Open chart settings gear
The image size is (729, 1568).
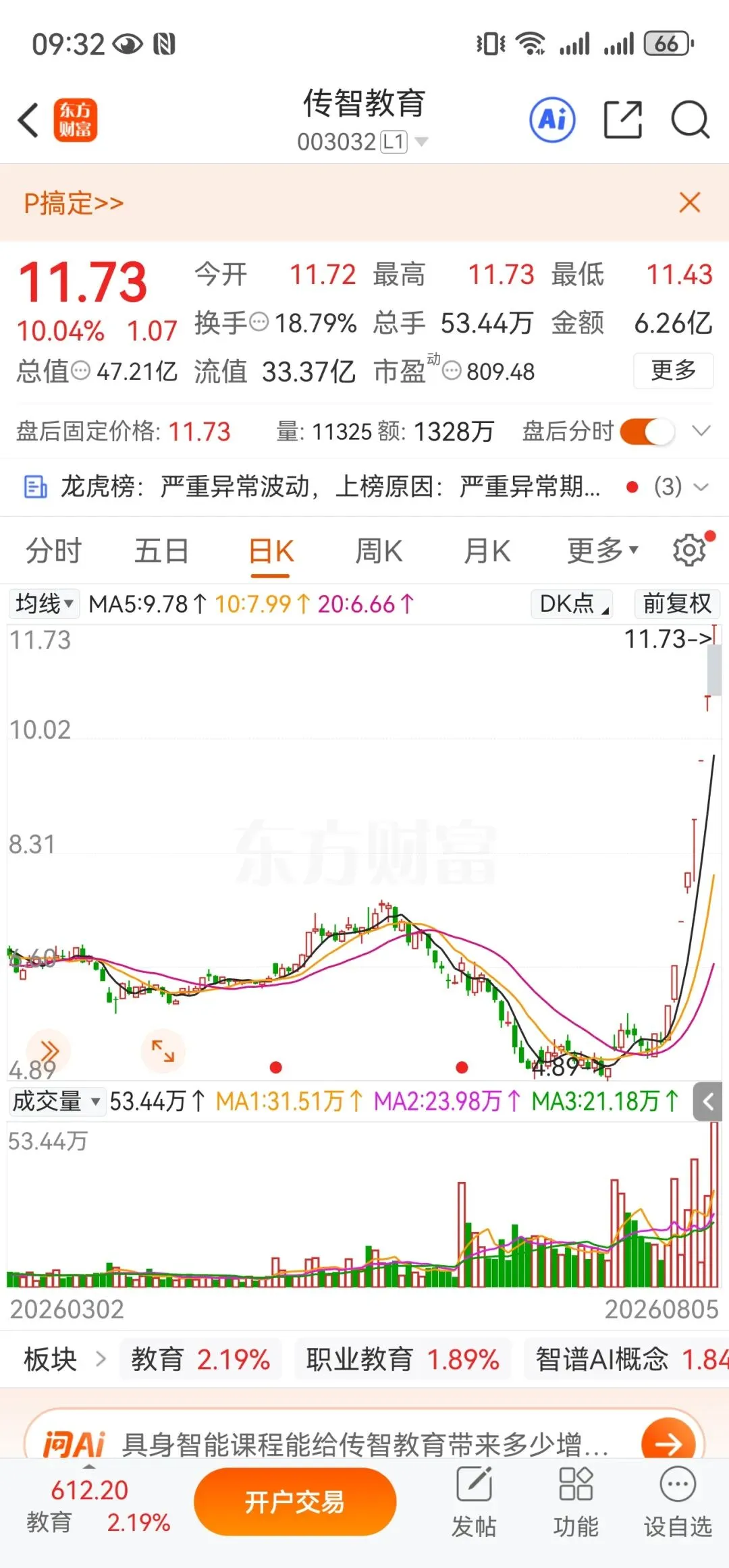[690, 551]
